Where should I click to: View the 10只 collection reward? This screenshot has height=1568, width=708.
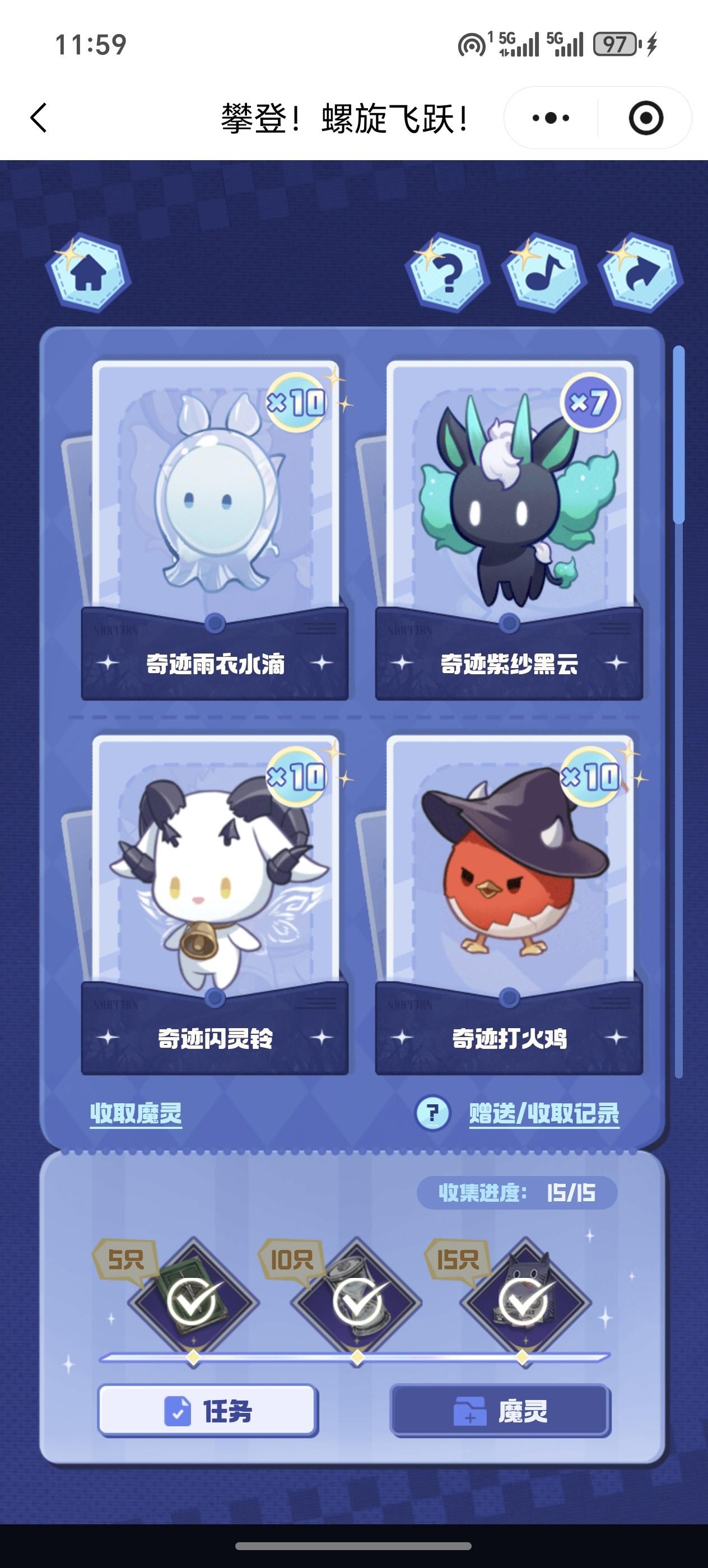357,1303
